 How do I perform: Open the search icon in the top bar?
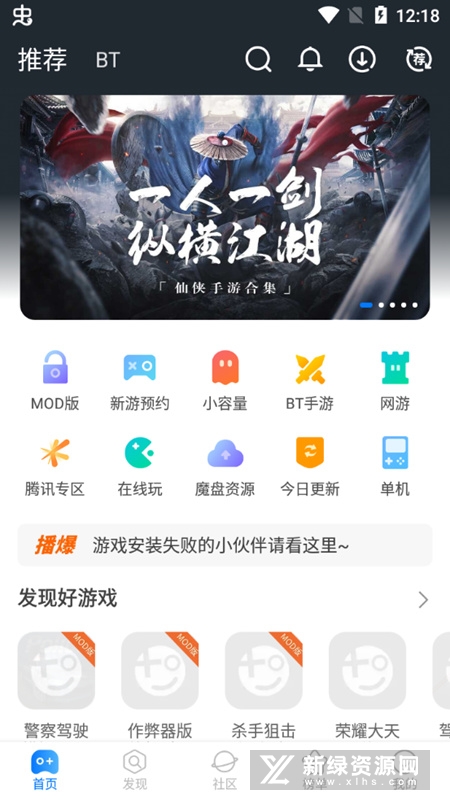point(258,59)
